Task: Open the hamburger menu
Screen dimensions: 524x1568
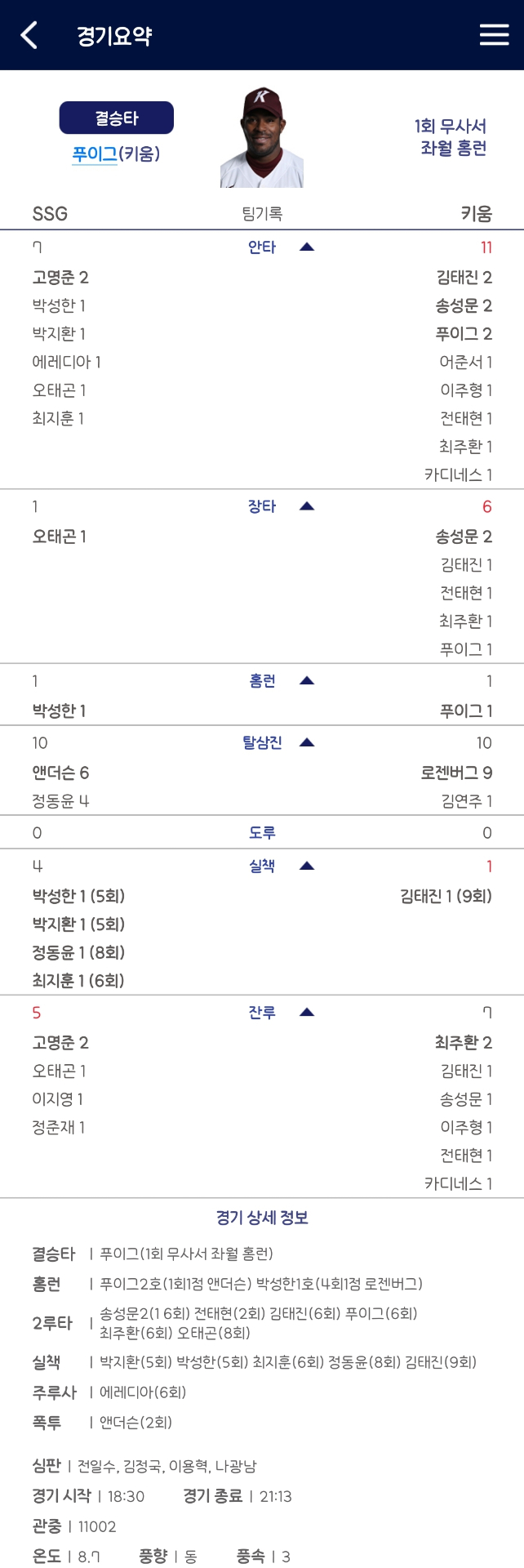Action: [494, 34]
